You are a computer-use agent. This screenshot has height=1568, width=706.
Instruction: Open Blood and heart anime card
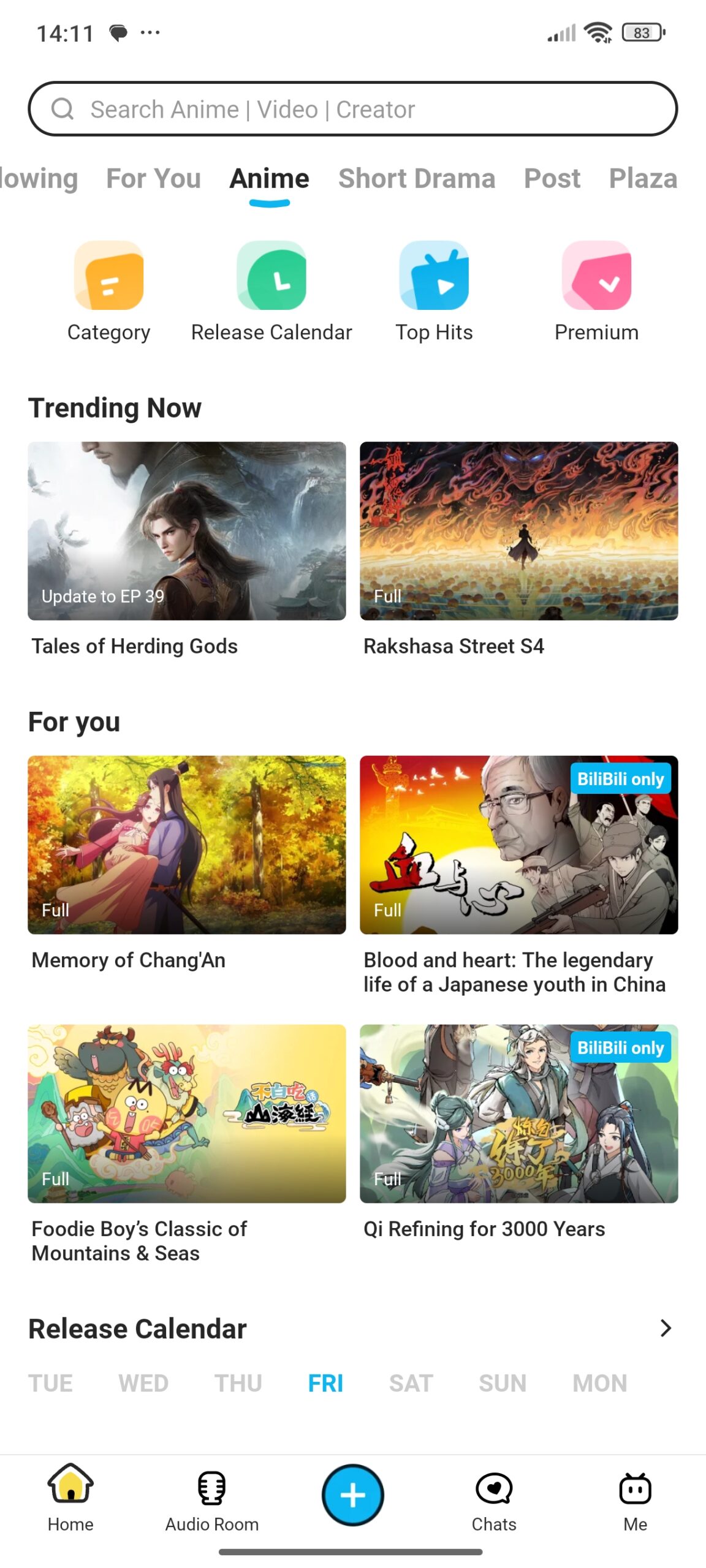click(518, 876)
